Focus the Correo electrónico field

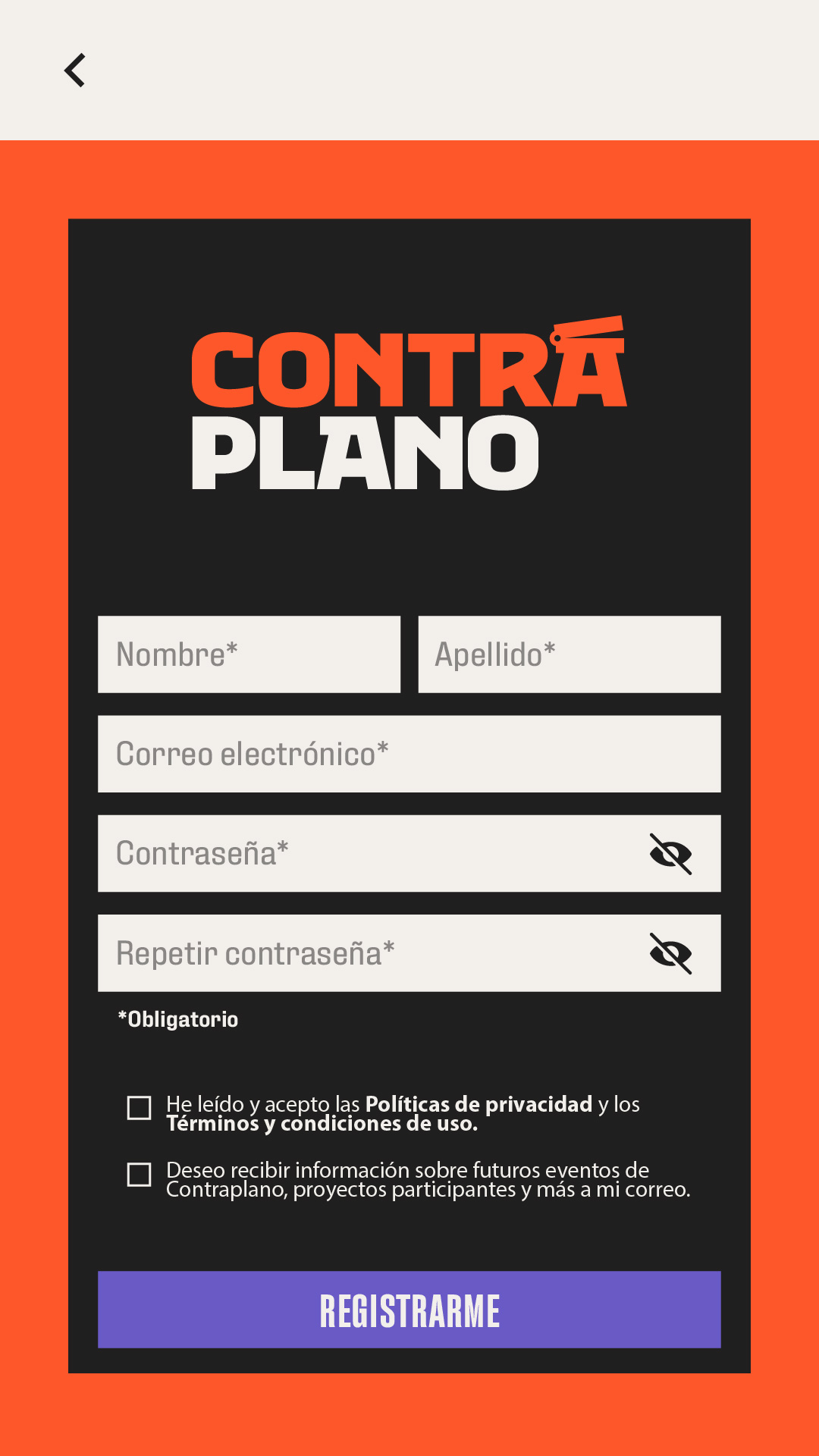point(409,753)
